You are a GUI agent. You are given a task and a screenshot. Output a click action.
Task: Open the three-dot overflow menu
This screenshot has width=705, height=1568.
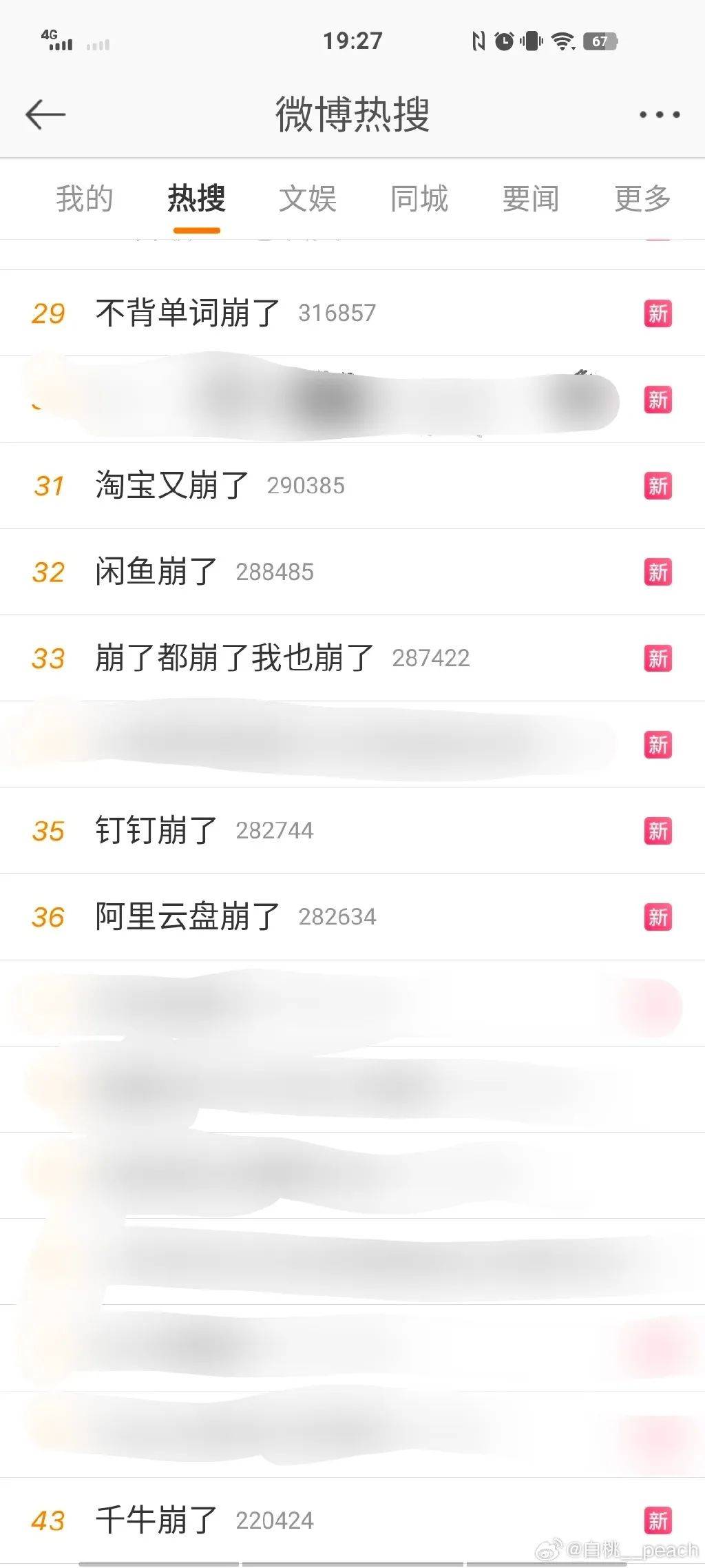[x=659, y=115]
